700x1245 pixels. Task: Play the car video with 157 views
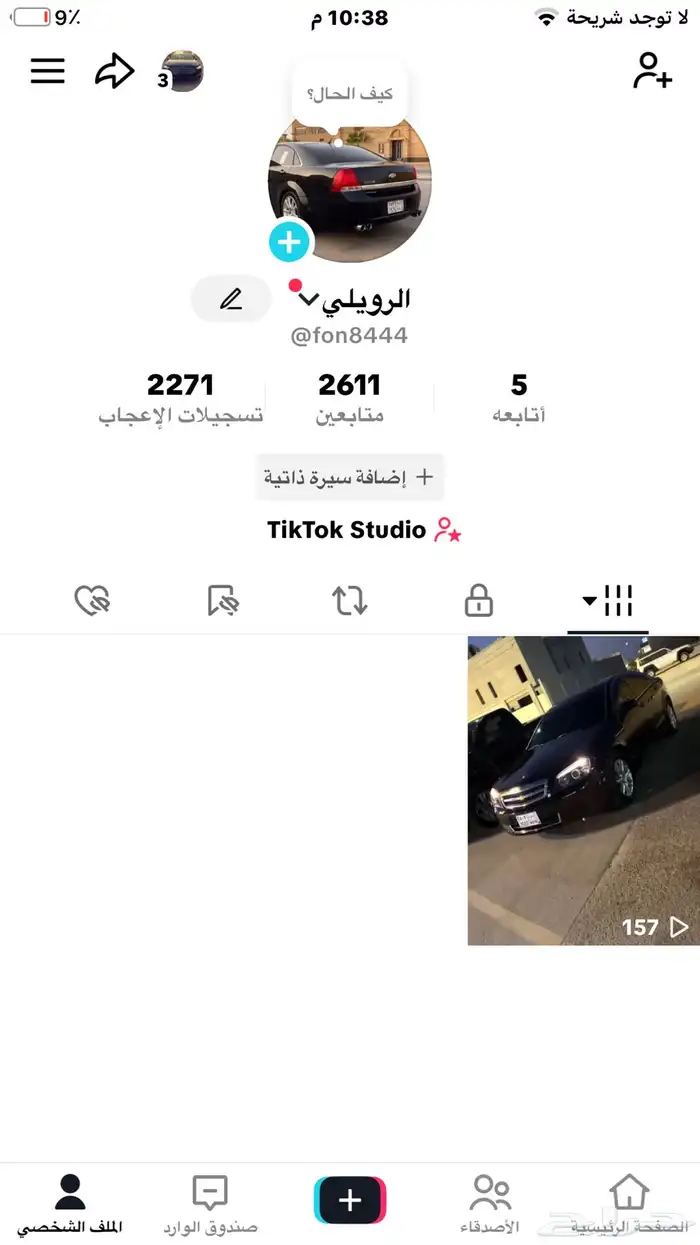583,790
